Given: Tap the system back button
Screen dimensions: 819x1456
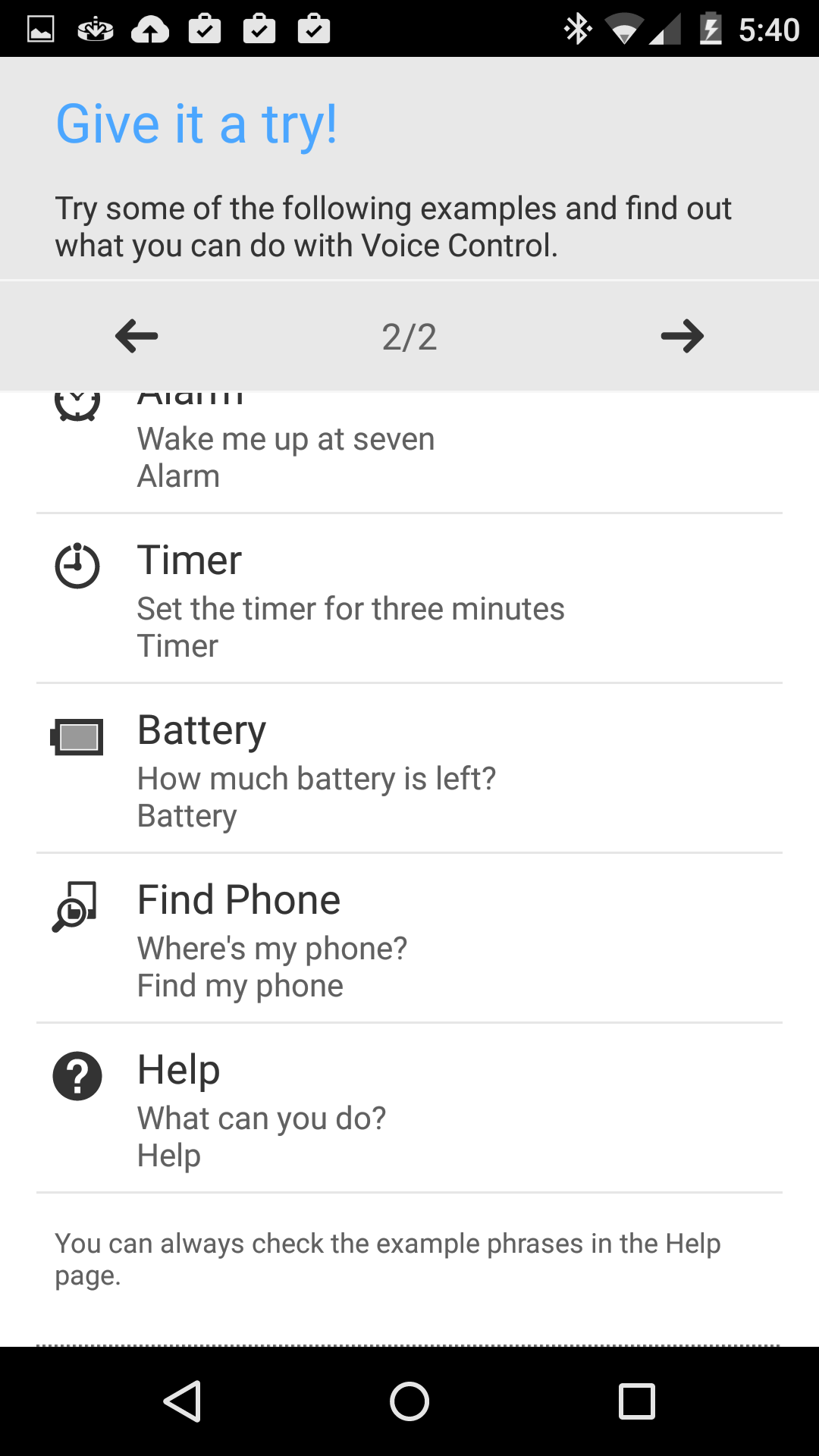Looking at the screenshot, I should [x=182, y=1401].
